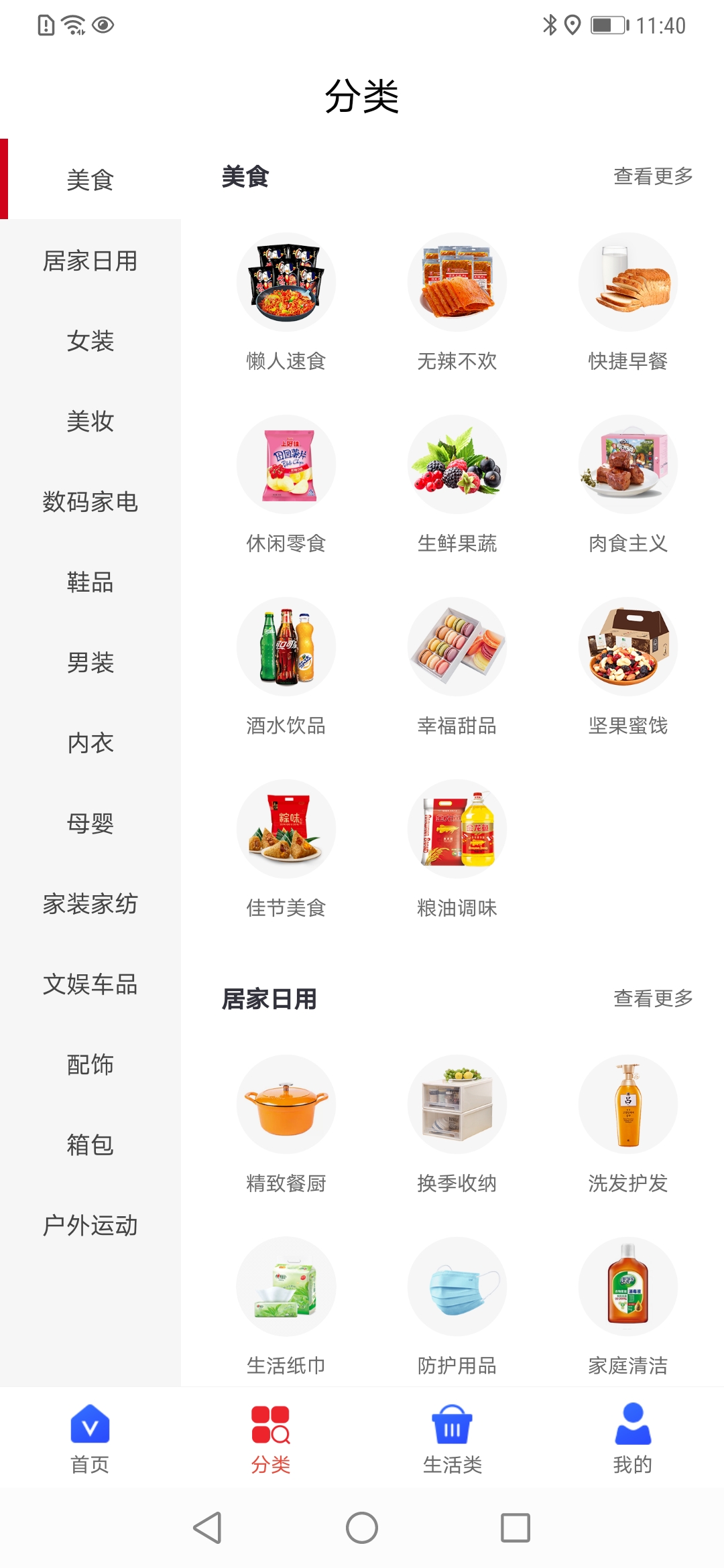724x1568 pixels.
Task: Open 懒人速食 subcategory
Action: click(x=286, y=302)
